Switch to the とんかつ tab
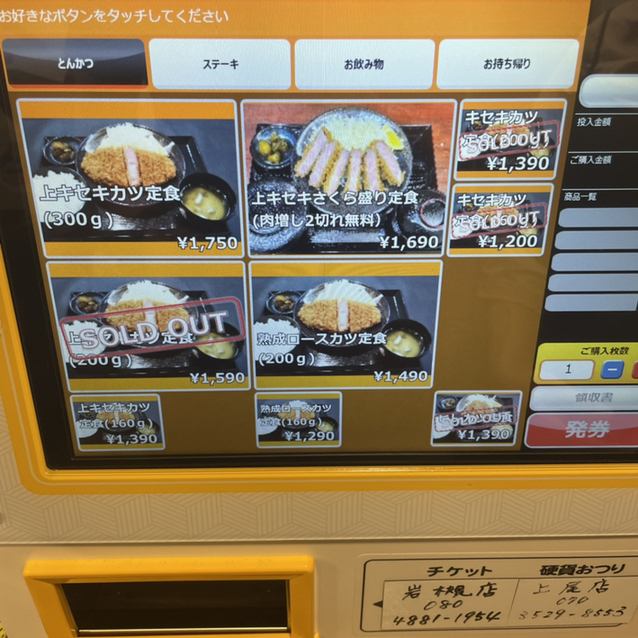This screenshot has width=638, height=638. [x=75, y=63]
